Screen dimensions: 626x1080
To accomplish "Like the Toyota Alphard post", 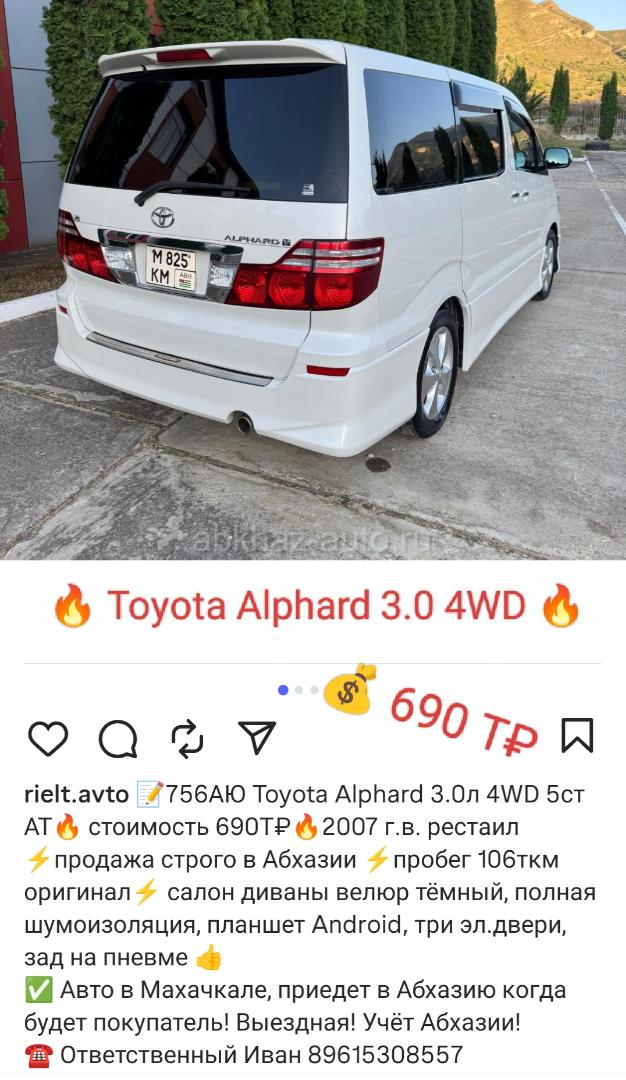I will [x=47, y=738].
